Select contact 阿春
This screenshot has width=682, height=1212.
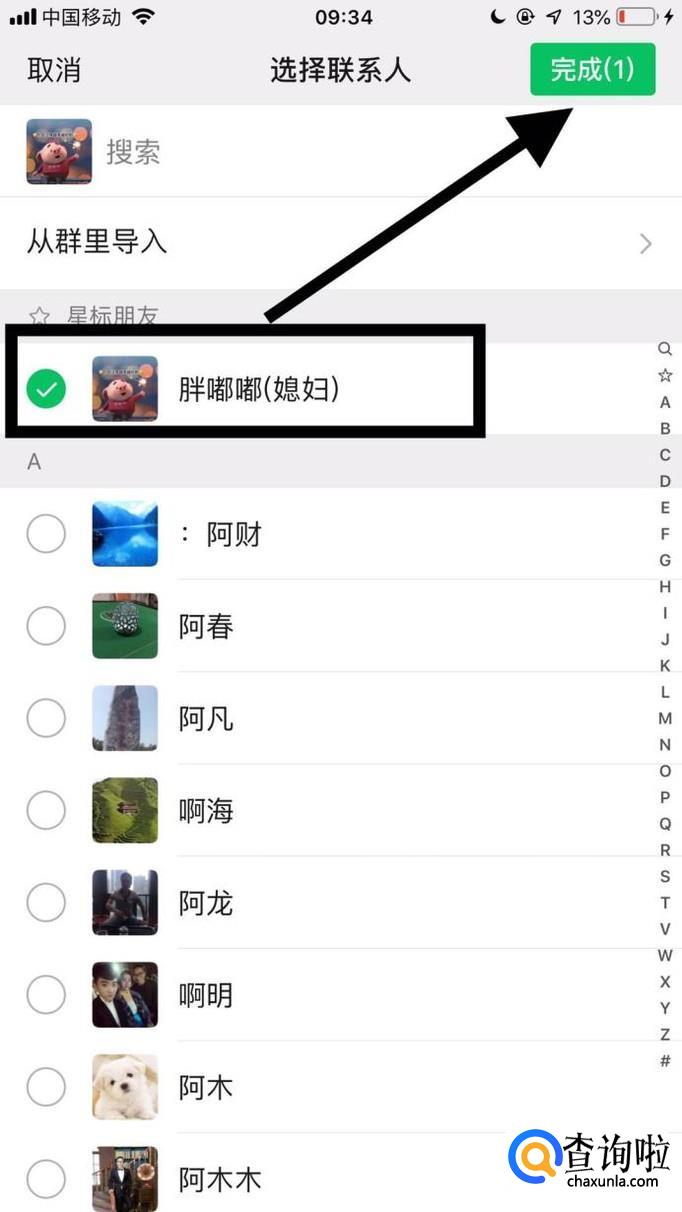click(x=46, y=627)
